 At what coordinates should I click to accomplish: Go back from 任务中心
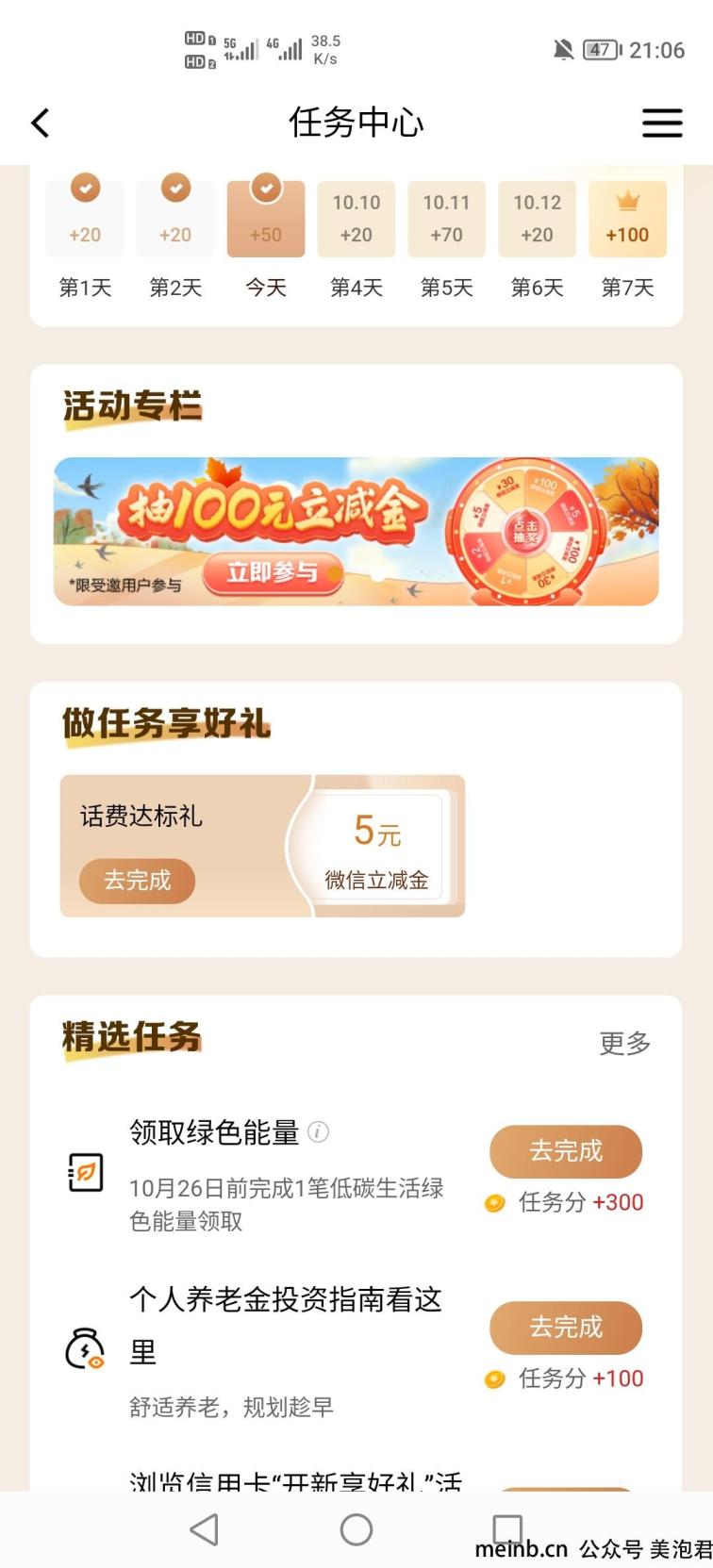pos(41,123)
